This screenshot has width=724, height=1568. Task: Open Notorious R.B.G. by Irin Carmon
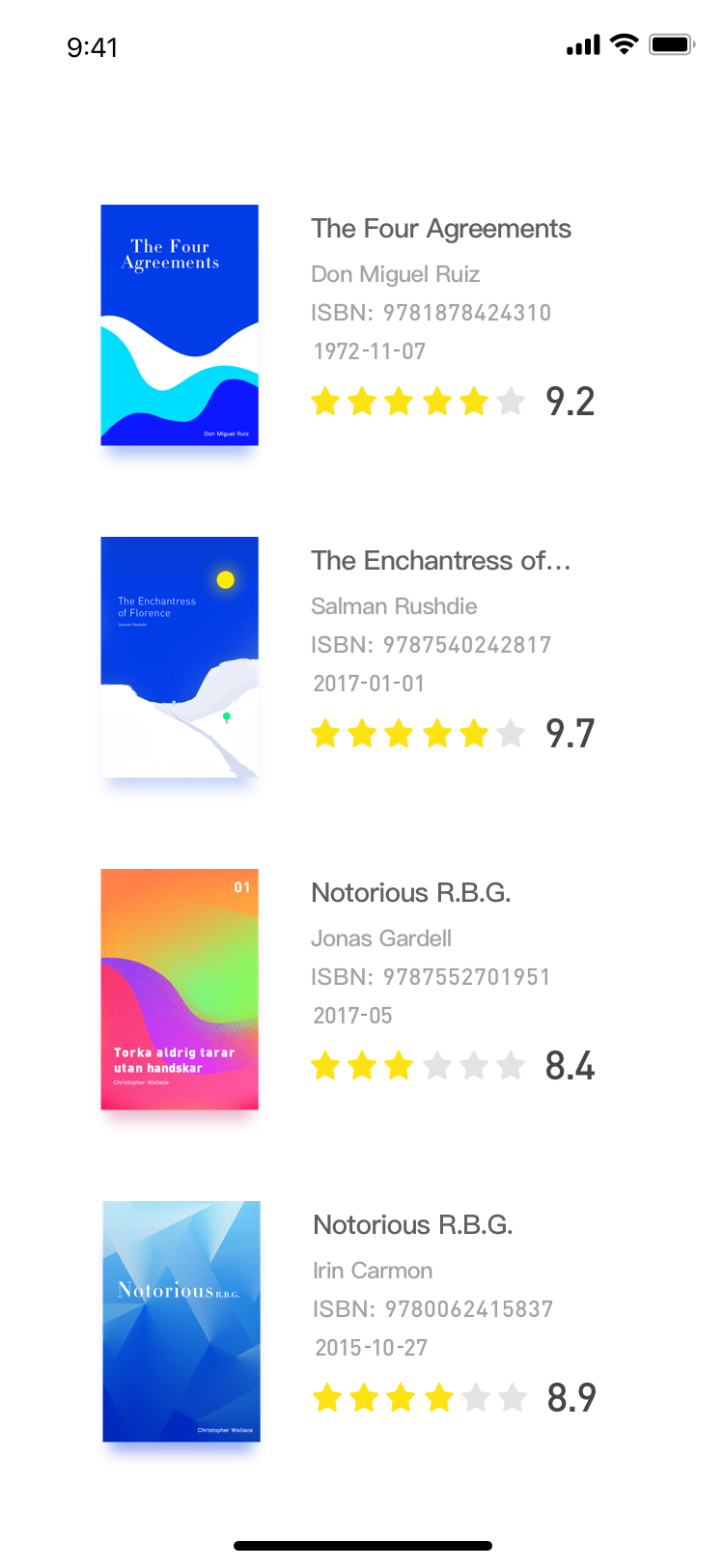pos(350,1322)
